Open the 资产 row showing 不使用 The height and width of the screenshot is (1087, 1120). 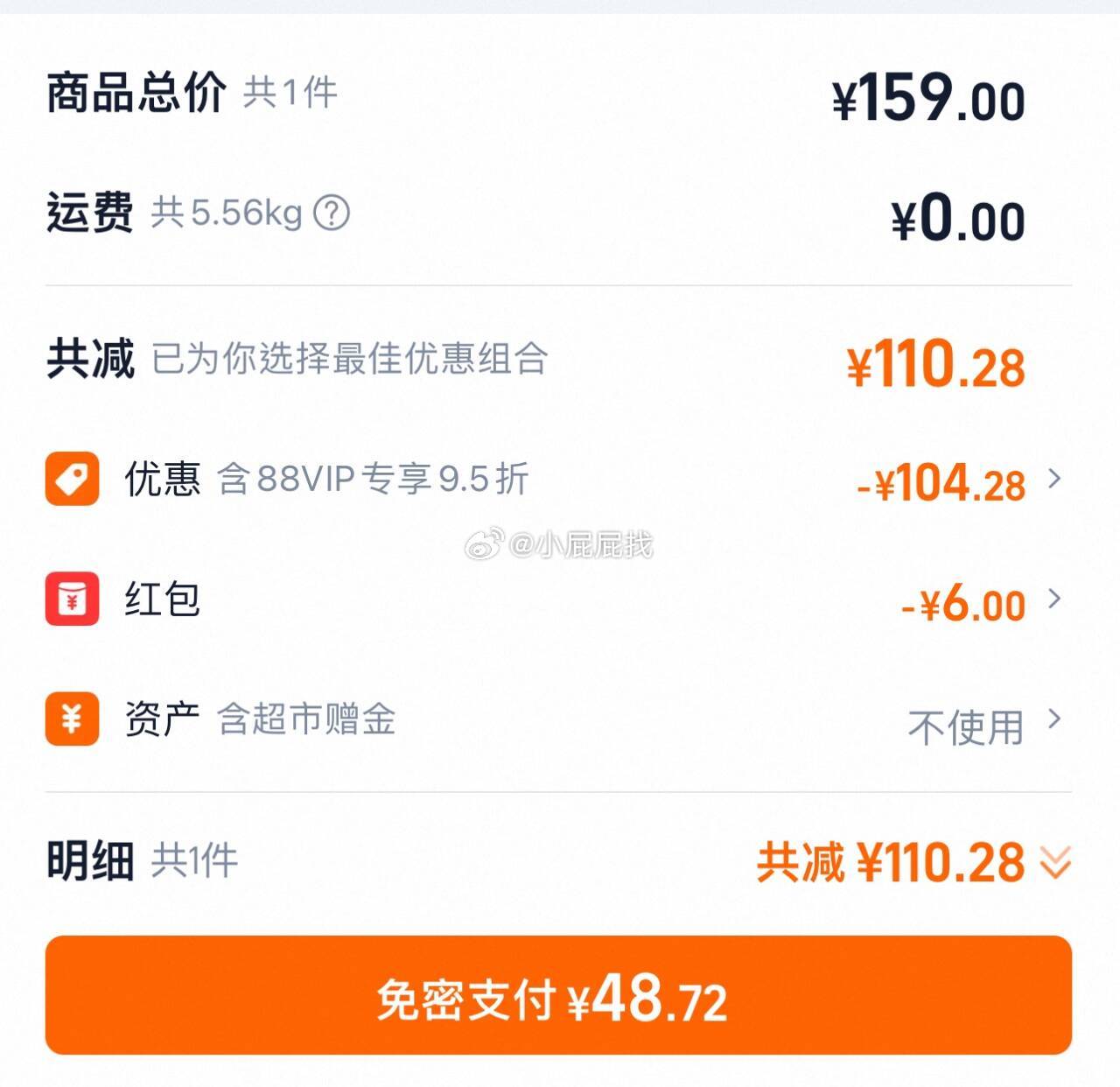pos(1053,720)
